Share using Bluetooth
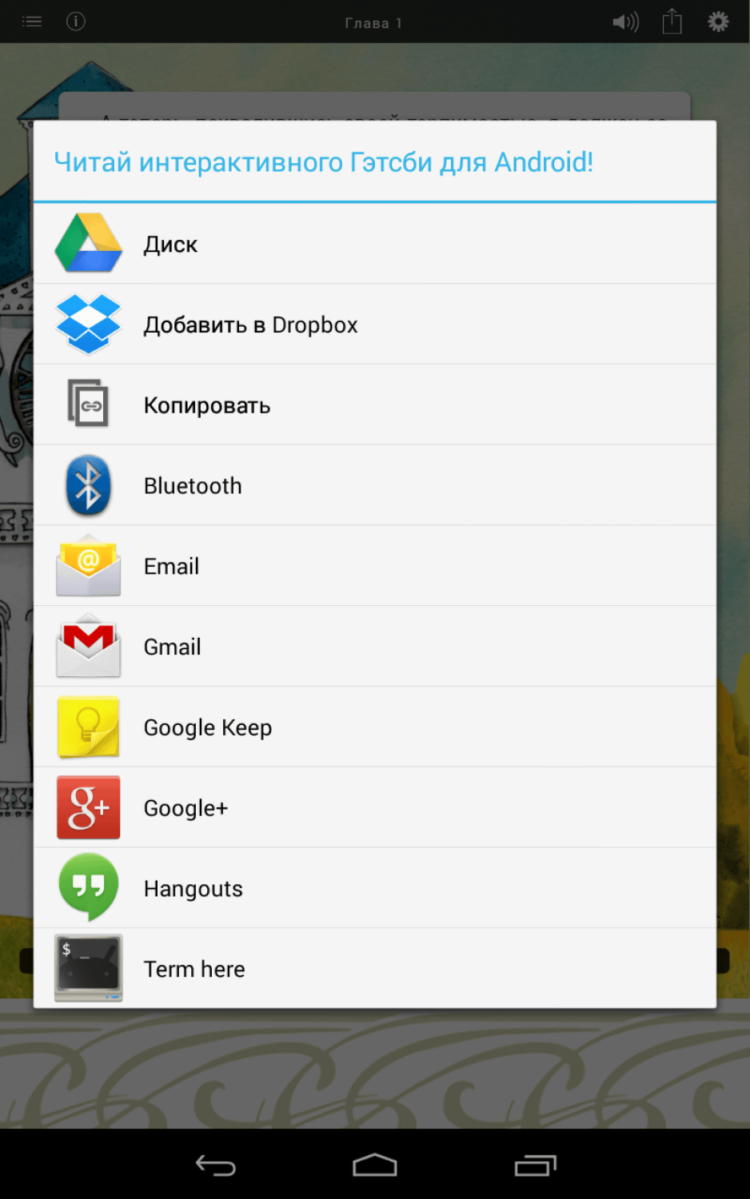 click(x=374, y=486)
